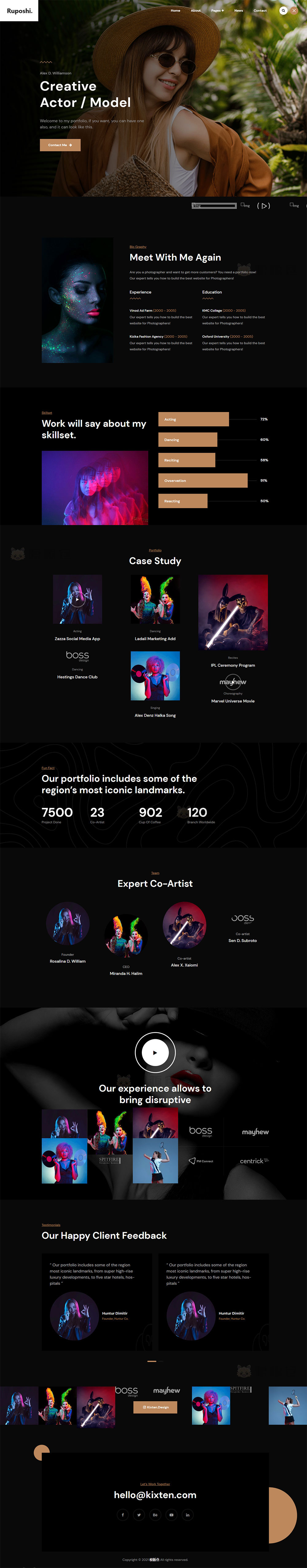The height and width of the screenshot is (1568, 307).
Task: Open Rosalina D. William's team profile
Action: click(68, 961)
